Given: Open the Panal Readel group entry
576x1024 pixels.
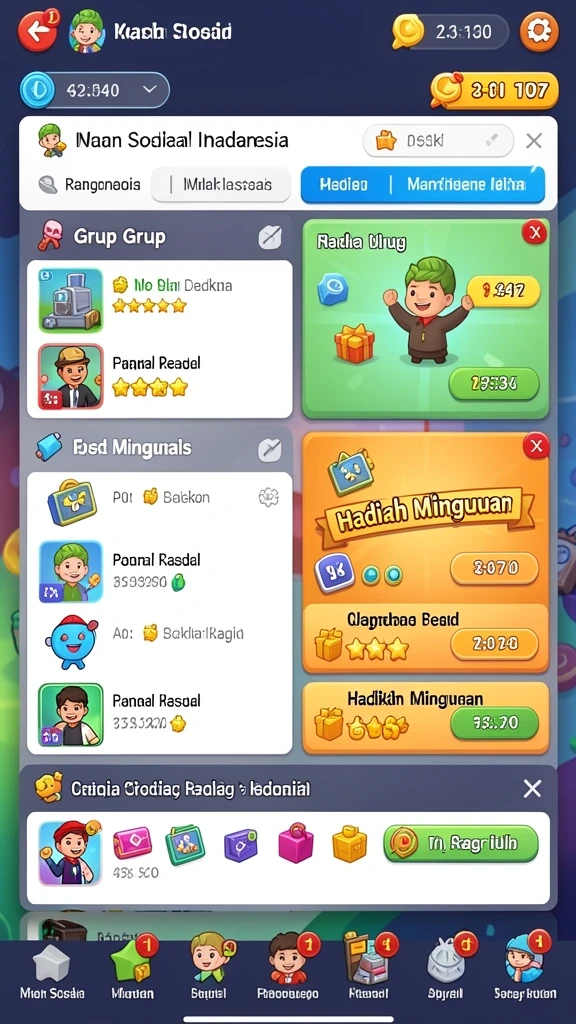Looking at the screenshot, I should [159, 377].
